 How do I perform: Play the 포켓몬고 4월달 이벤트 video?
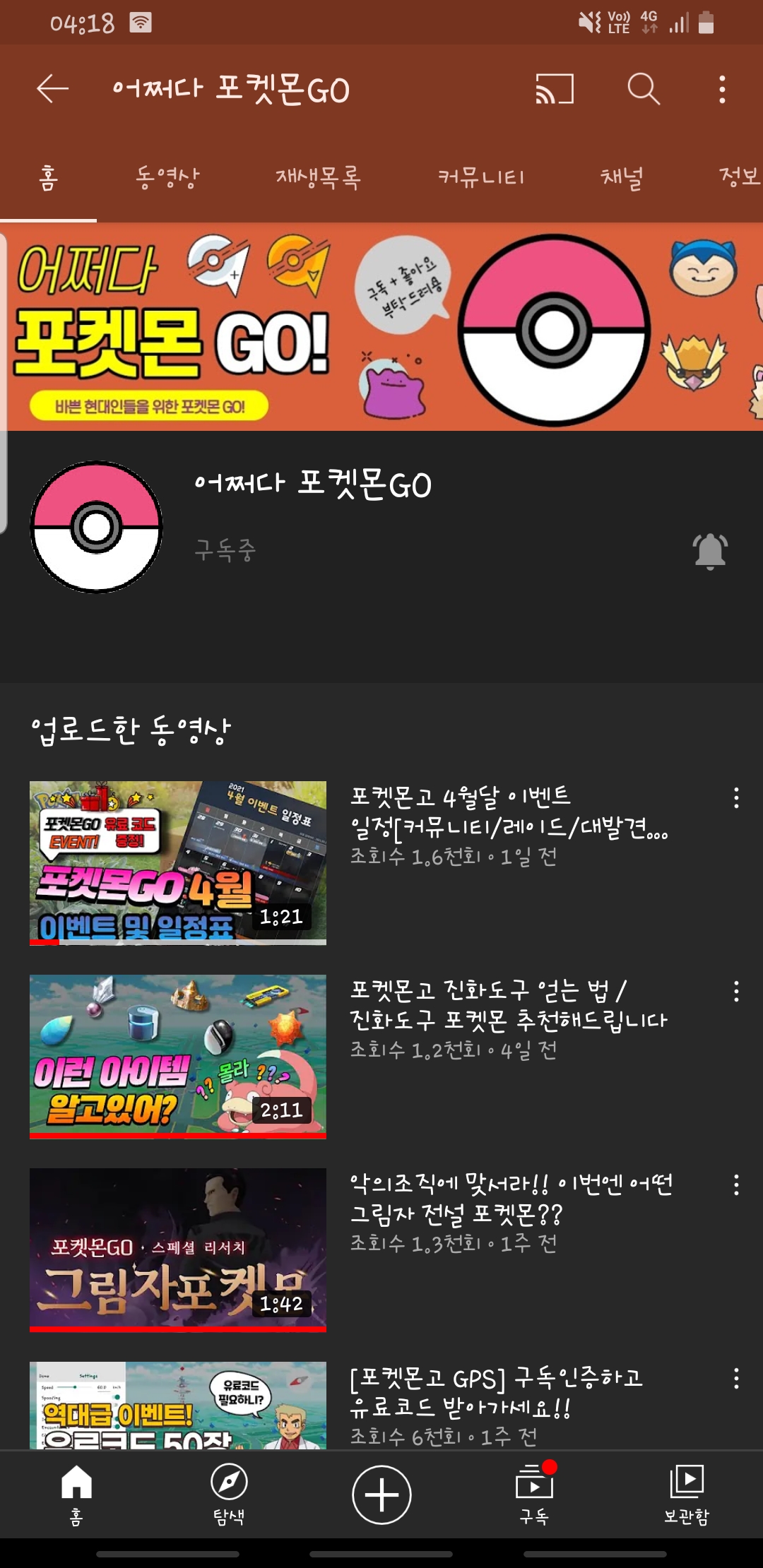pyautogui.click(x=178, y=862)
